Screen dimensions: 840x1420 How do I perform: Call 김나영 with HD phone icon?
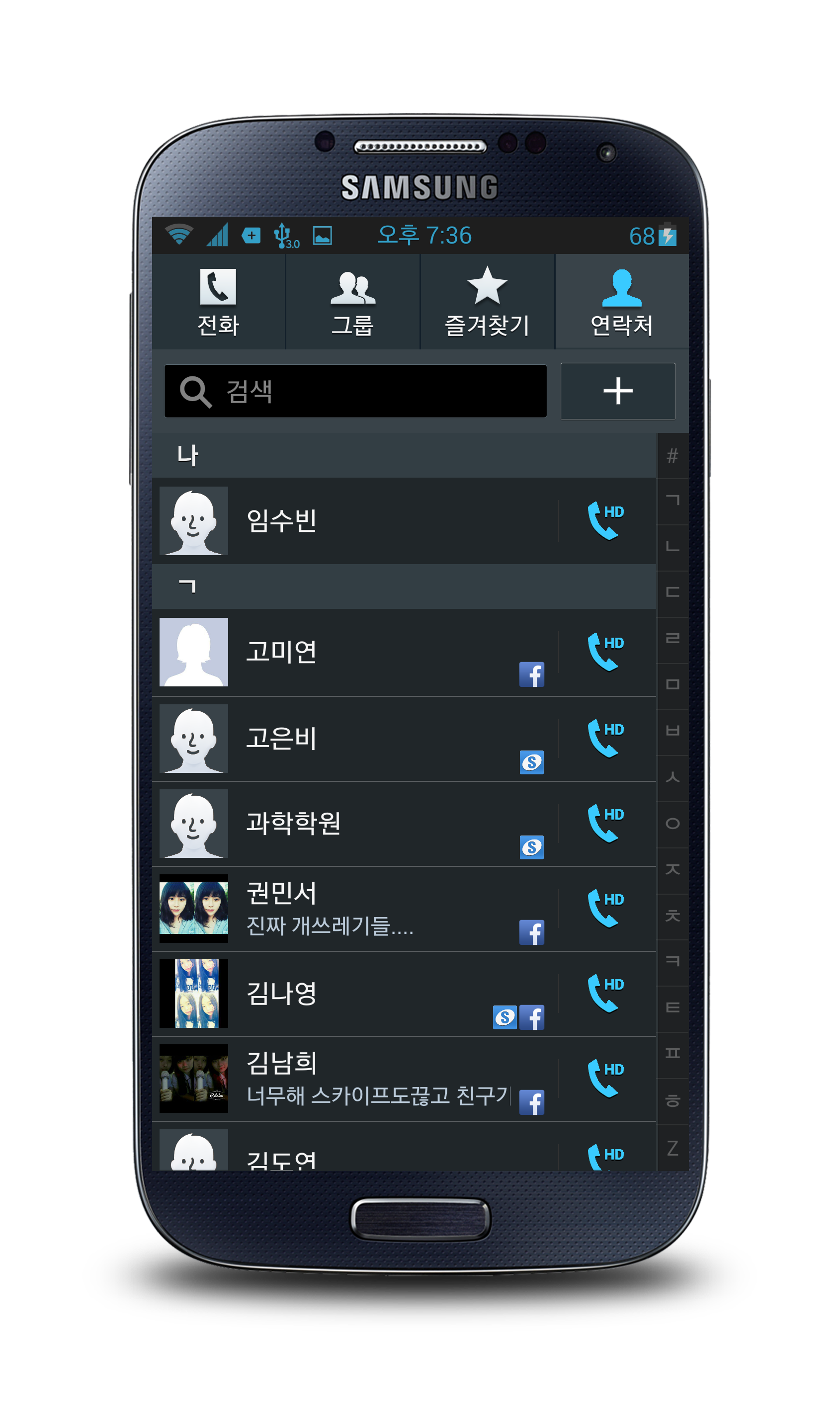tap(604, 993)
